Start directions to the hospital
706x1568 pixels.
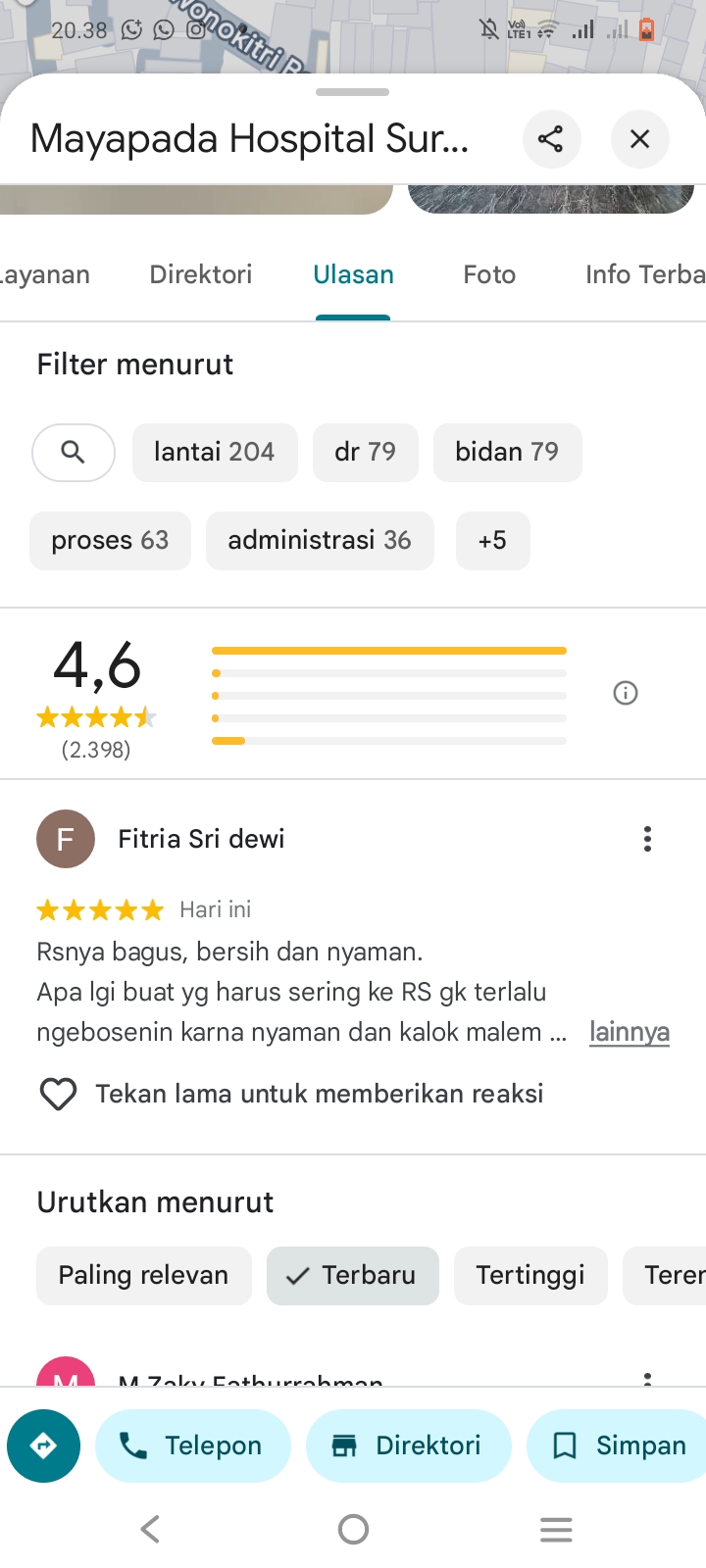(43, 1445)
